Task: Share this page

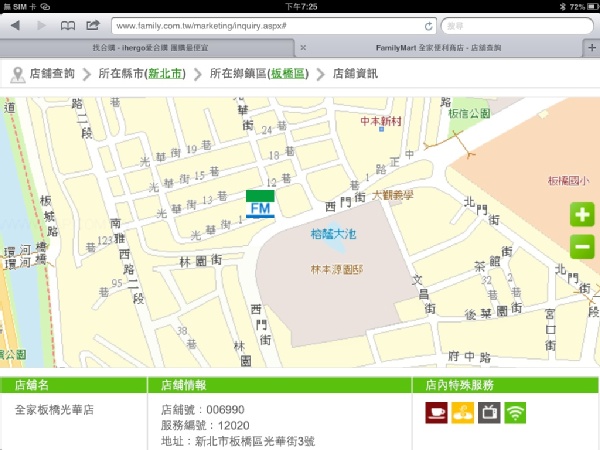Action: (93, 25)
